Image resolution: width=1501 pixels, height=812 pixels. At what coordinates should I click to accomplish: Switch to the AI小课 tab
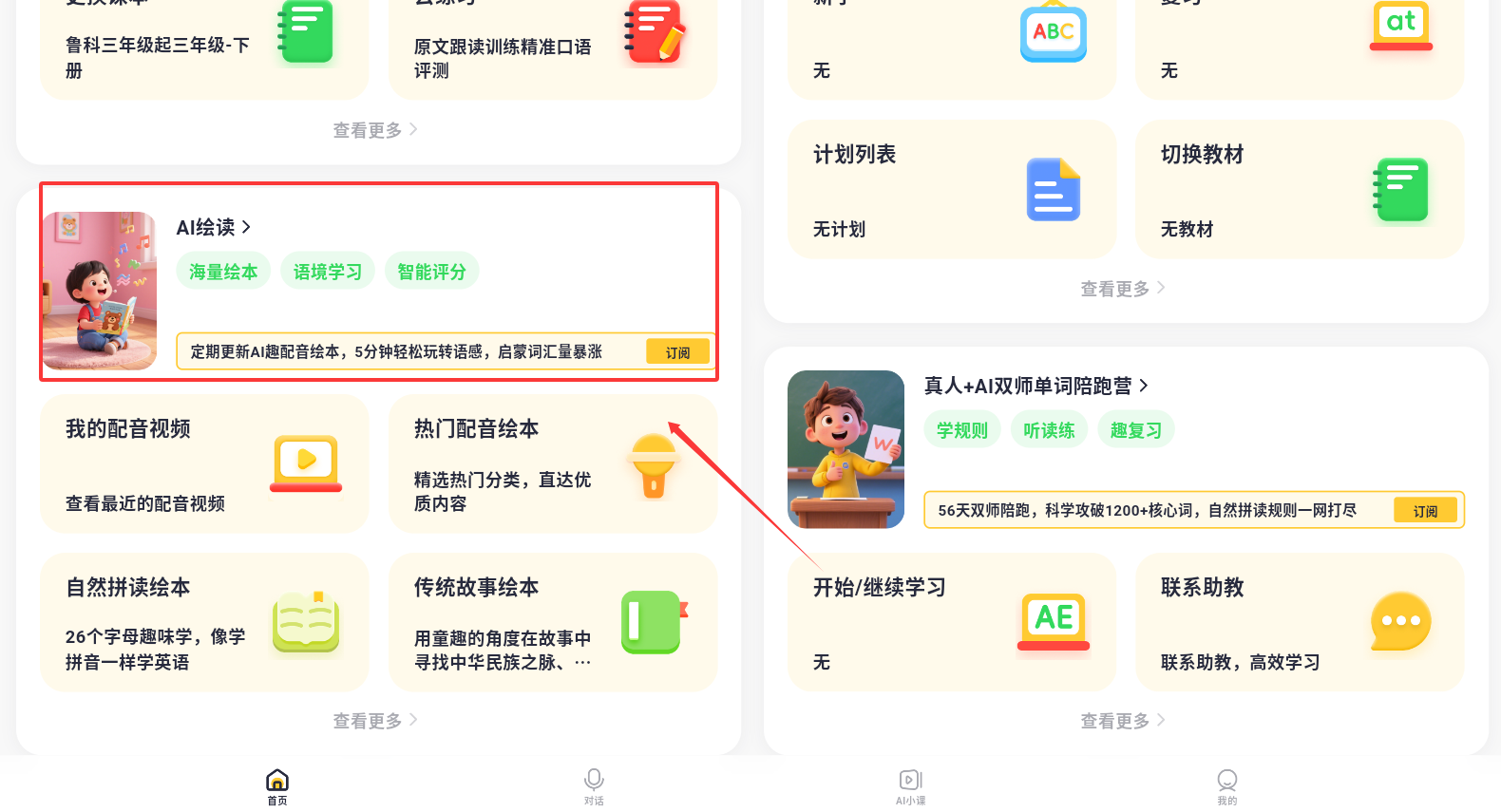click(x=910, y=786)
